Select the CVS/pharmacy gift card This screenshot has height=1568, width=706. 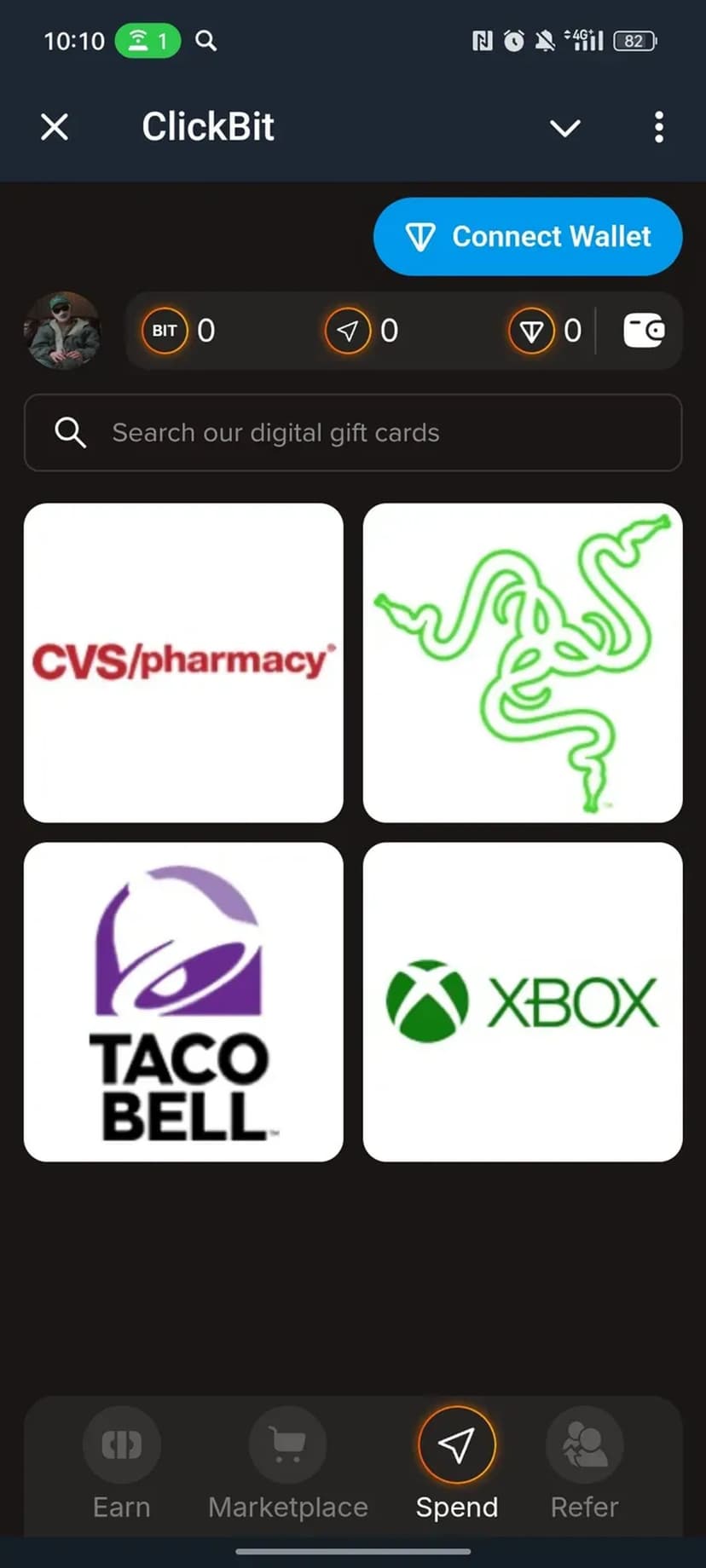tap(183, 662)
